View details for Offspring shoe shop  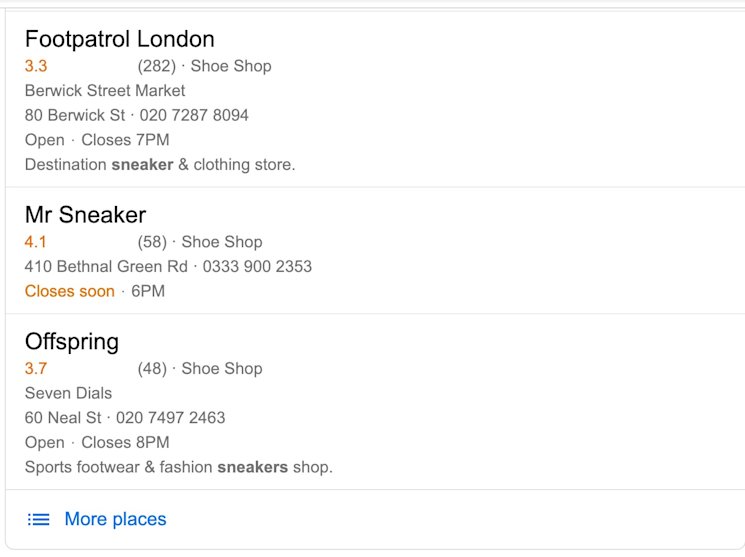pos(72,342)
